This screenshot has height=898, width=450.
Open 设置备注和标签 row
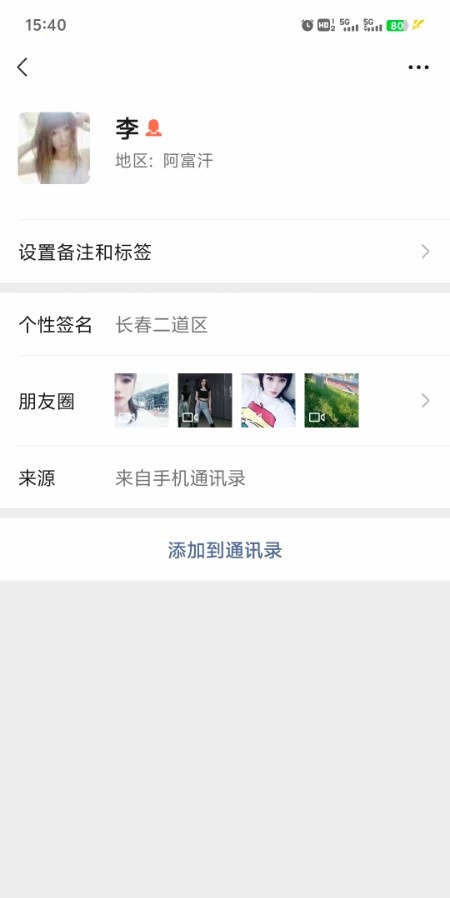(x=225, y=251)
